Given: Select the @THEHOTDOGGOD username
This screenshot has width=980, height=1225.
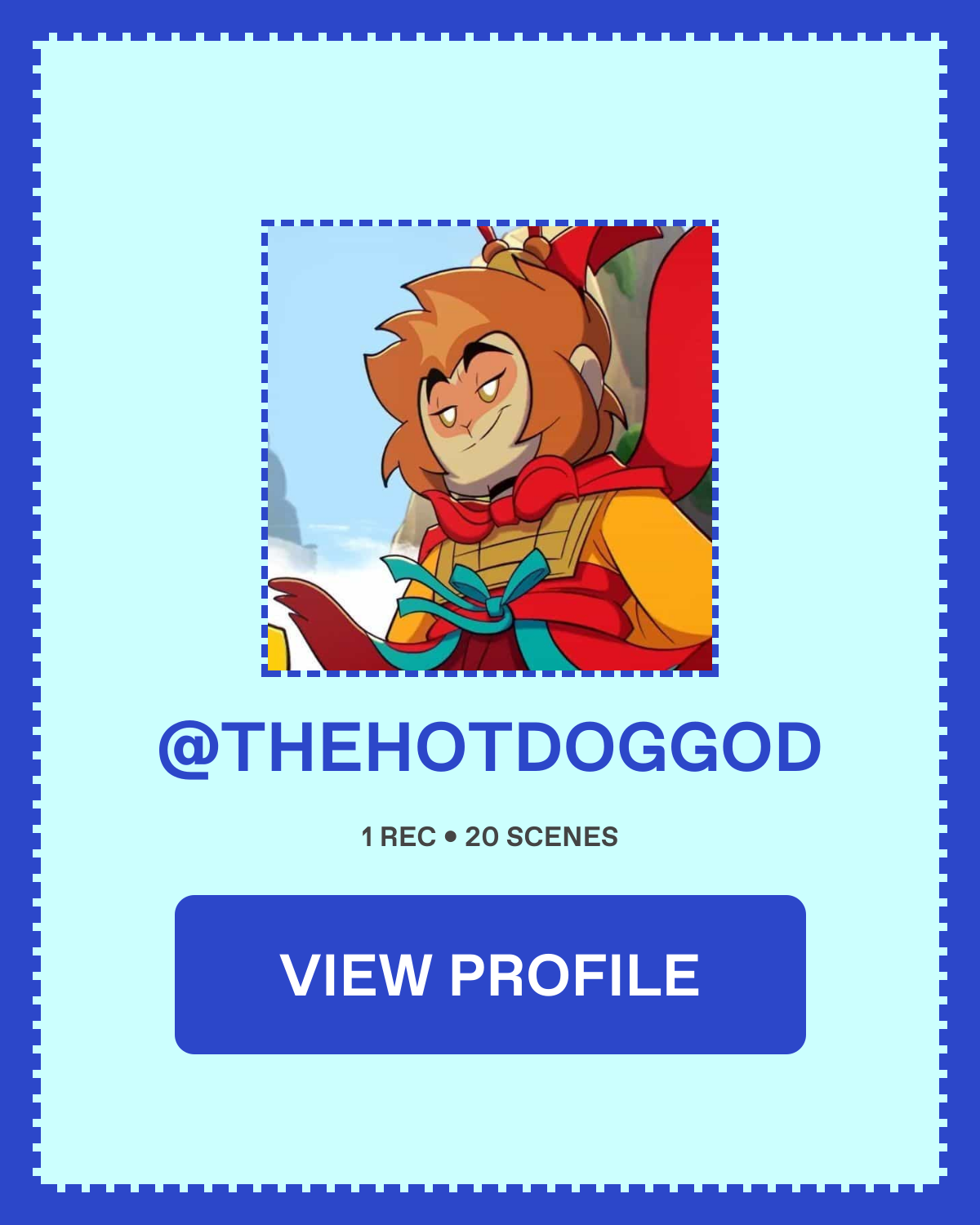Looking at the screenshot, I should (x=490, y=747).
